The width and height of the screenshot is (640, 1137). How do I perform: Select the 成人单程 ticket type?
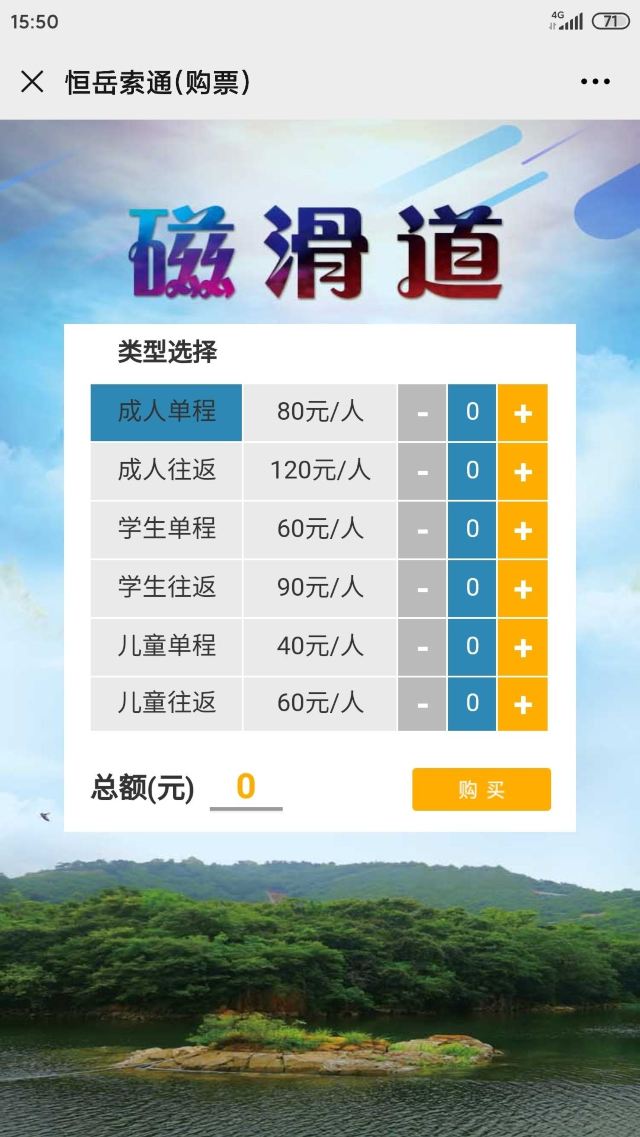[x=166, y=412]
